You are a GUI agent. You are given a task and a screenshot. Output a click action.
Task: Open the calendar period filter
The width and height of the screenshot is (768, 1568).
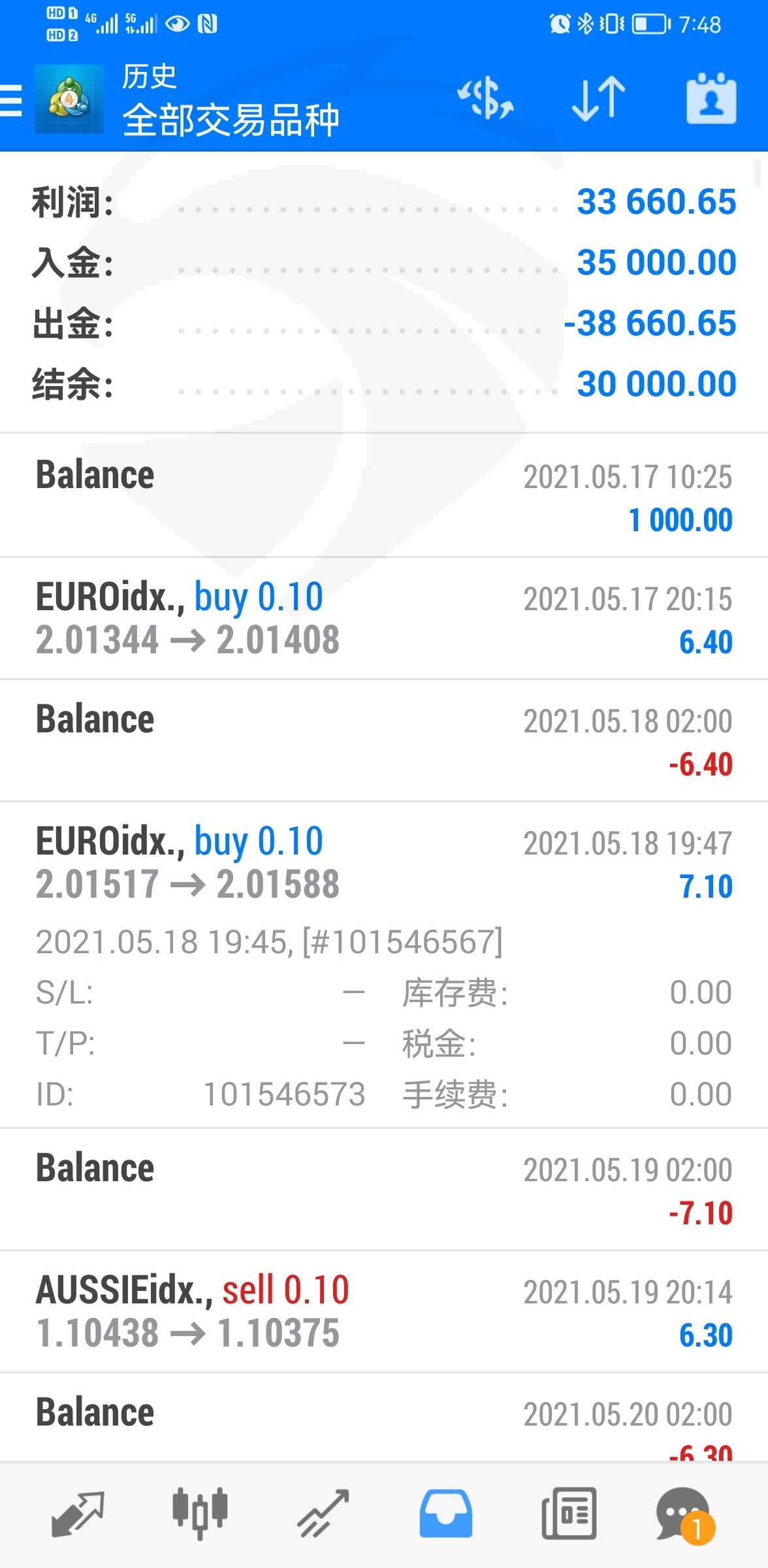click(711, 99)
